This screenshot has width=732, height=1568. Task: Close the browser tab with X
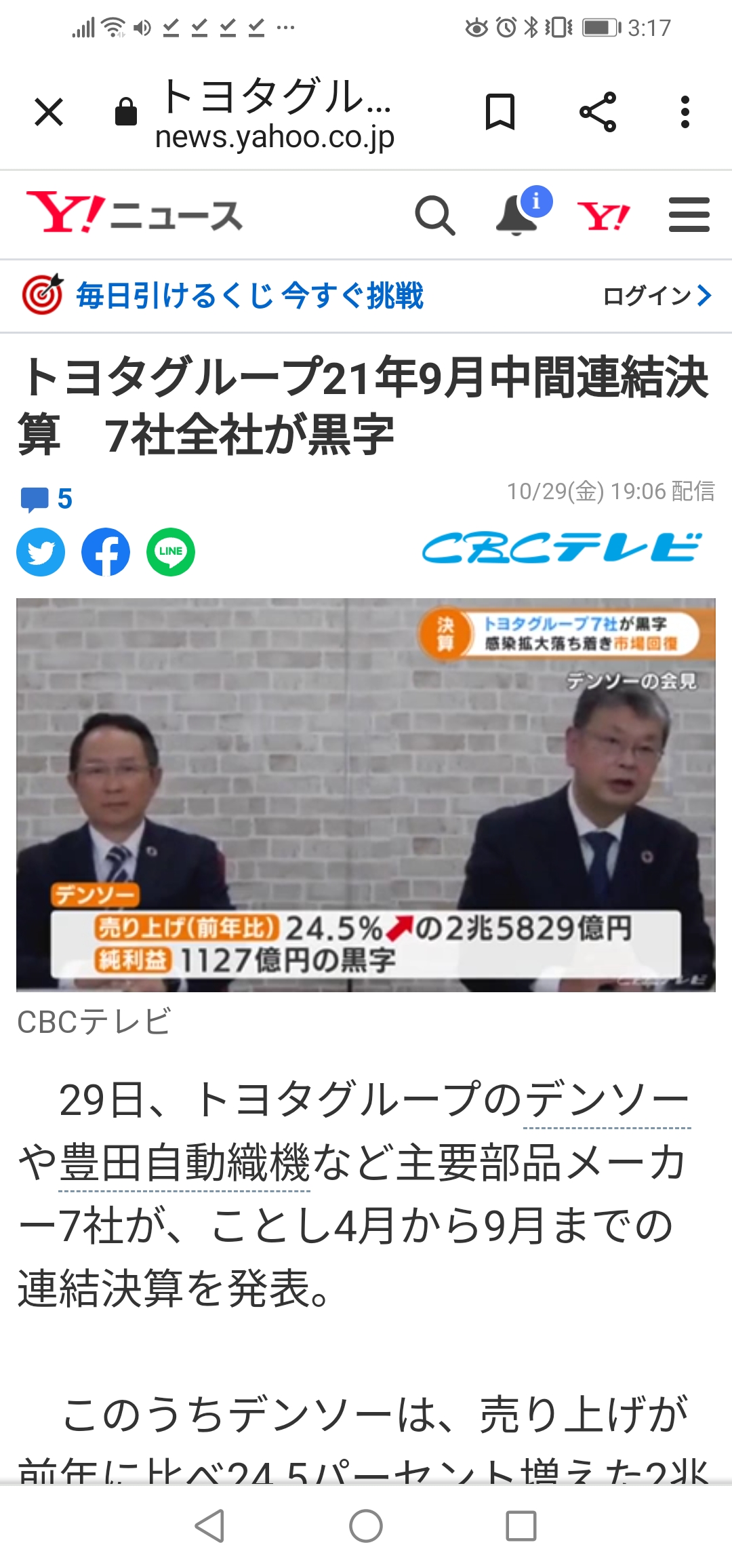coord(49,112)
